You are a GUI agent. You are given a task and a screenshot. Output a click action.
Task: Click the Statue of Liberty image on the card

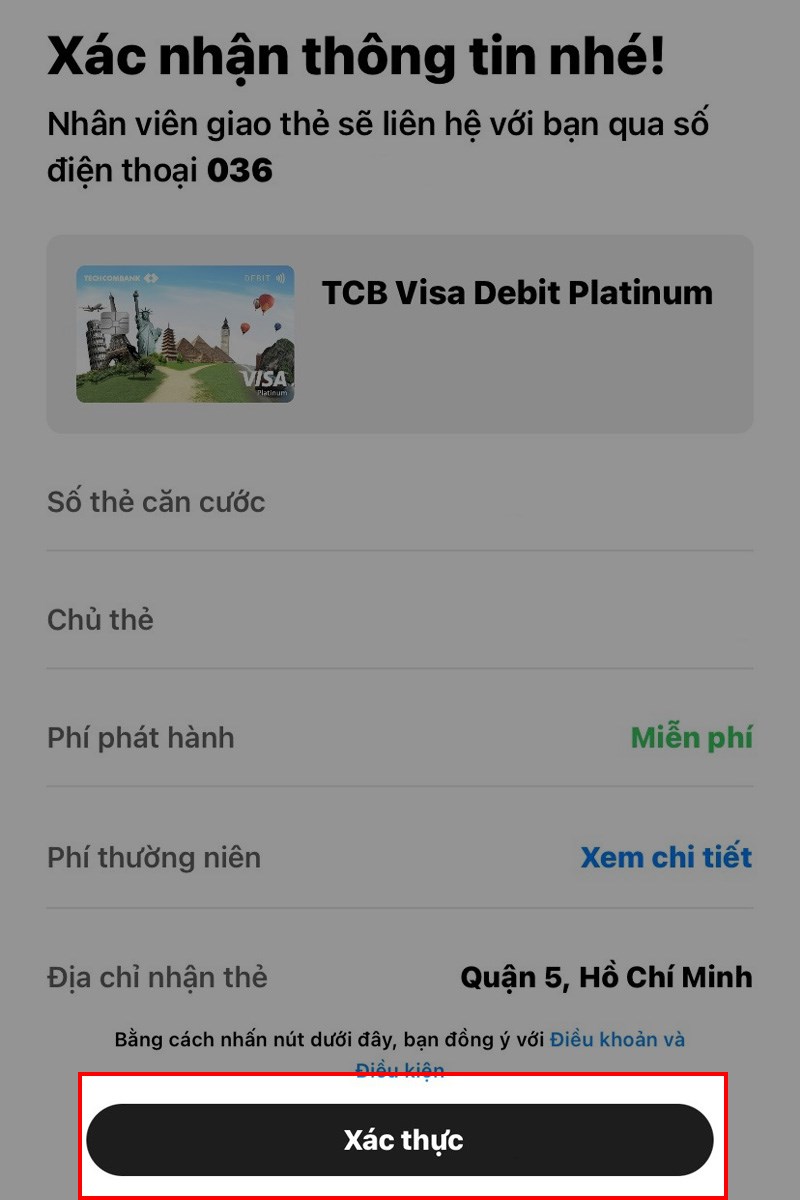tap(146, 326)
